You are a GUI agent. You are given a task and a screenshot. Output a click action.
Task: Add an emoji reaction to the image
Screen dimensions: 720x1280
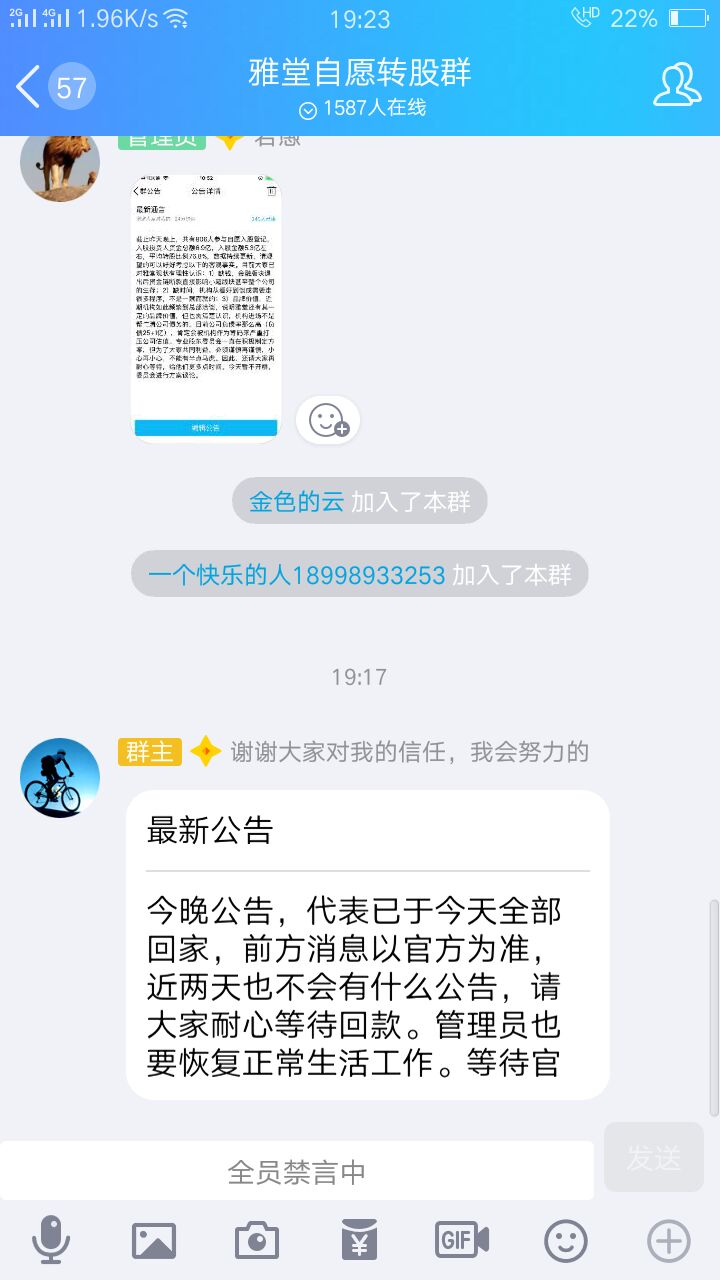(x=328, y=420)
